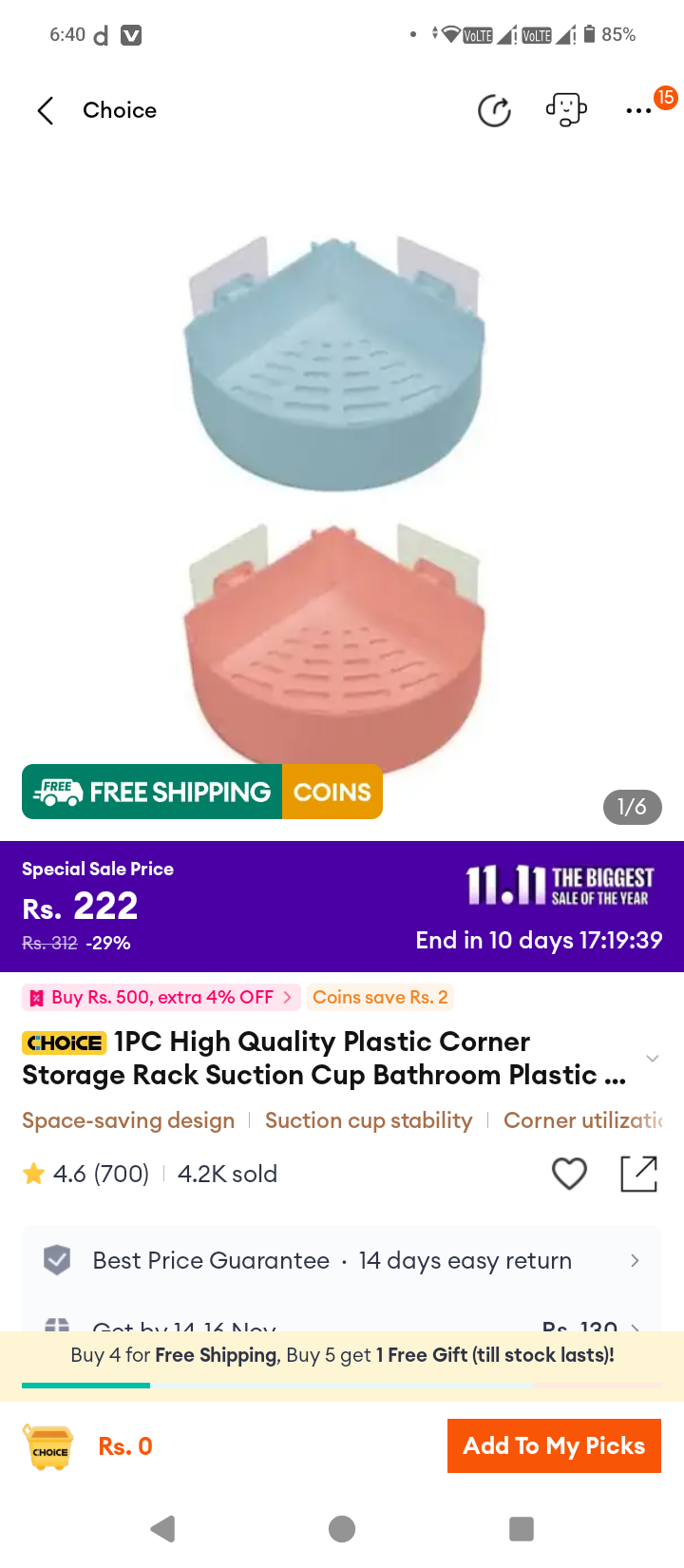Image resolution: width=684 pixels, height=1568 pixels.
Task: Add product to wishlist with heart icon
Action: [x=569, y=1174]
